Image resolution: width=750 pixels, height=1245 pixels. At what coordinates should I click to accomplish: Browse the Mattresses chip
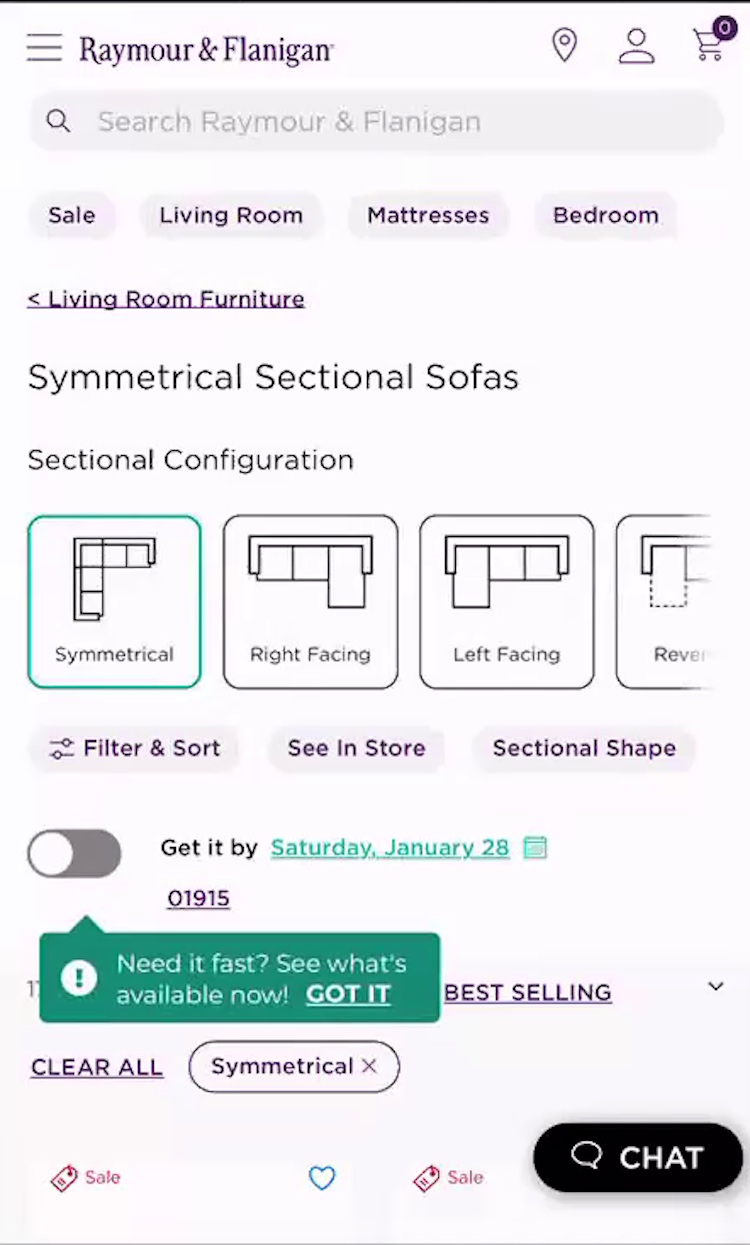click(428, 215)
